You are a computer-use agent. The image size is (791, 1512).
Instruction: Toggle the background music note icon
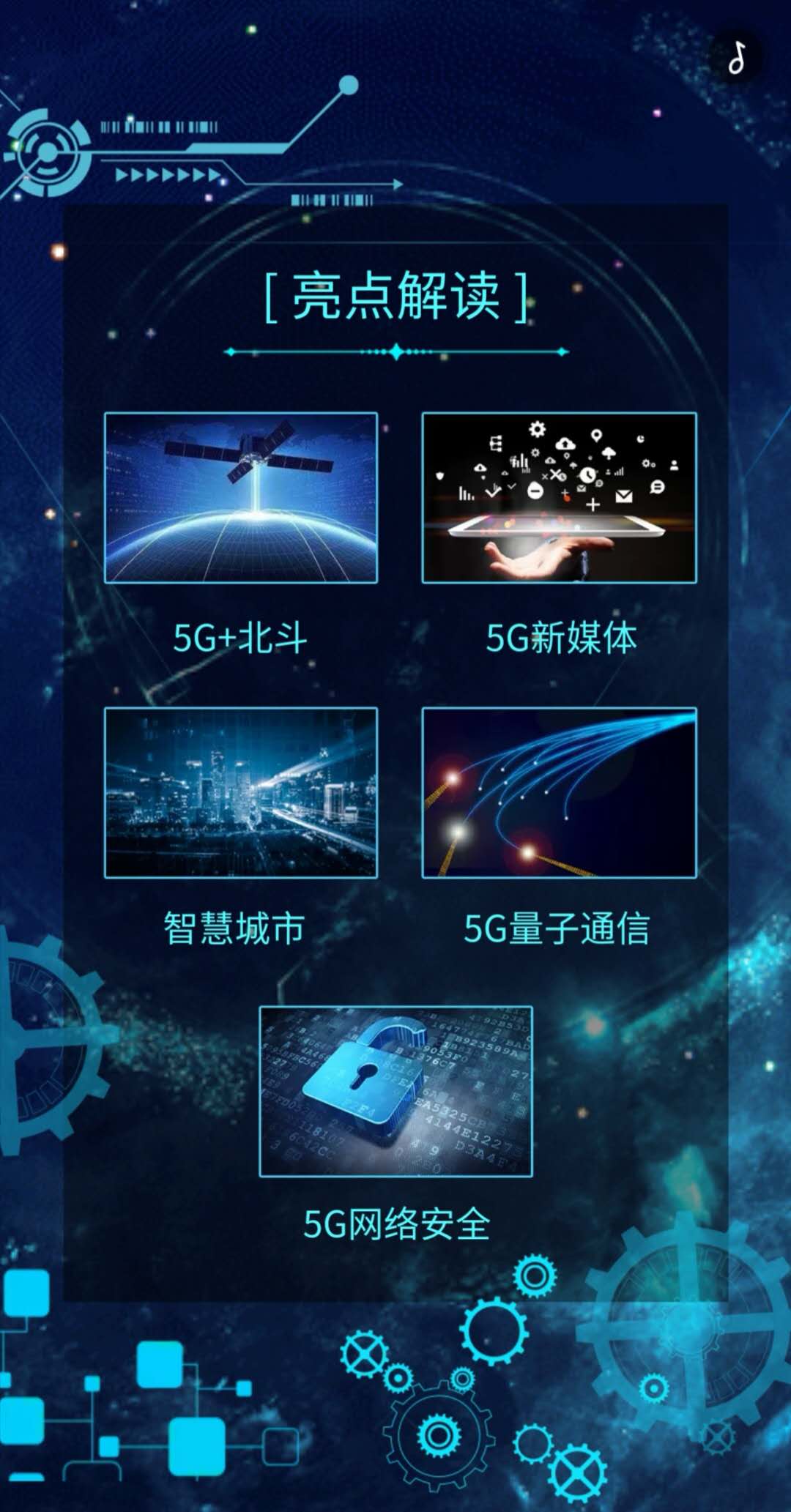[x=736, y=57]
